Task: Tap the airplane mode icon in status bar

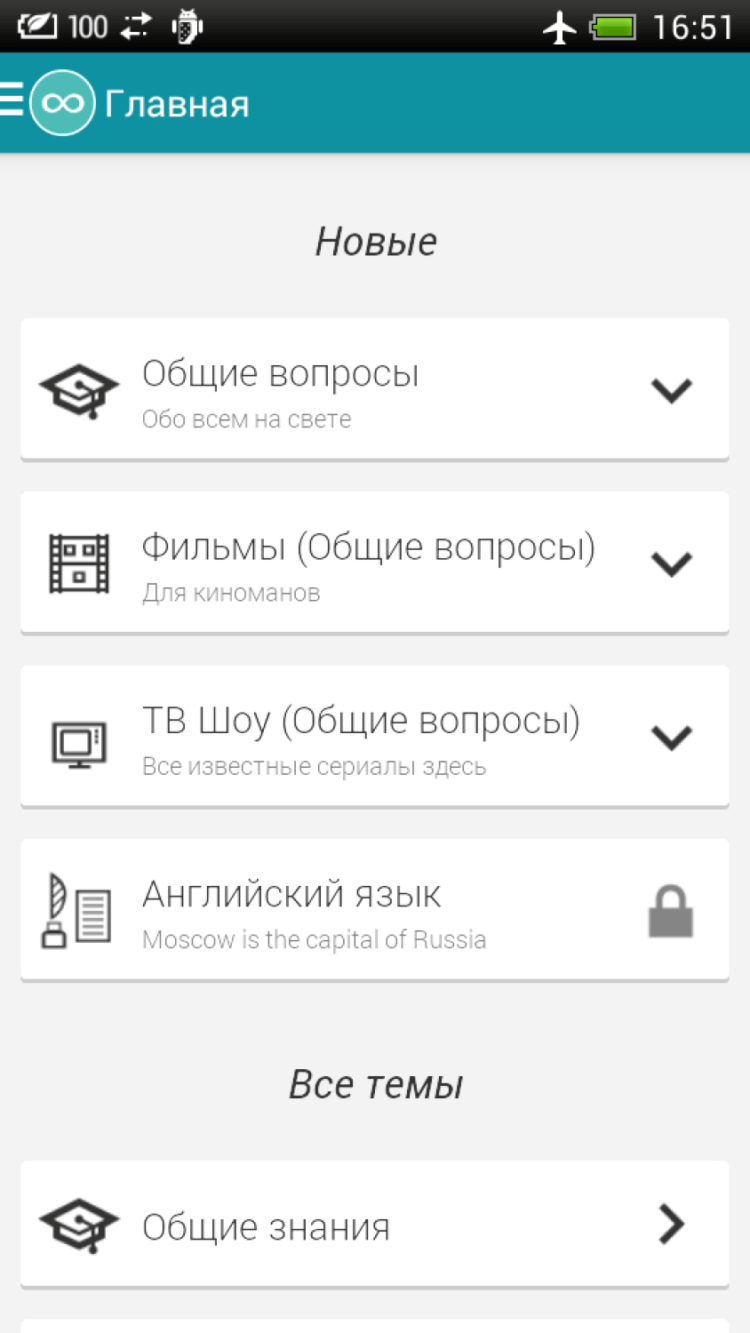Action: click(559, 27)
